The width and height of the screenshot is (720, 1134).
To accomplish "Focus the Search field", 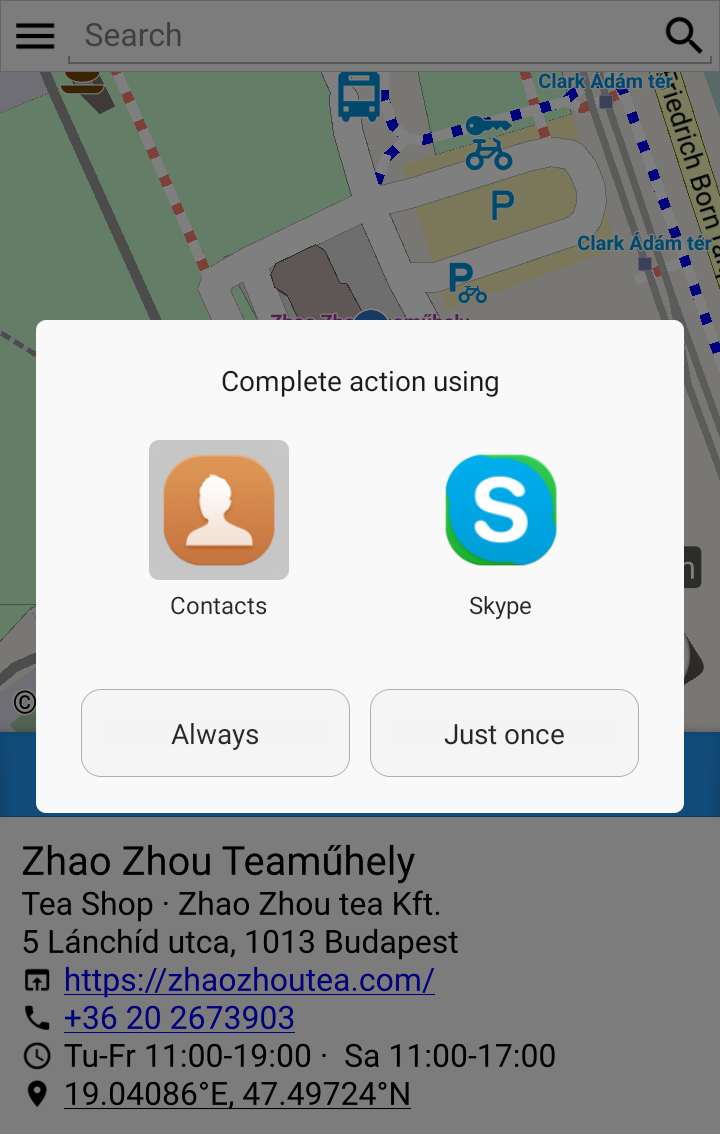I will click(x=360, y=35).
